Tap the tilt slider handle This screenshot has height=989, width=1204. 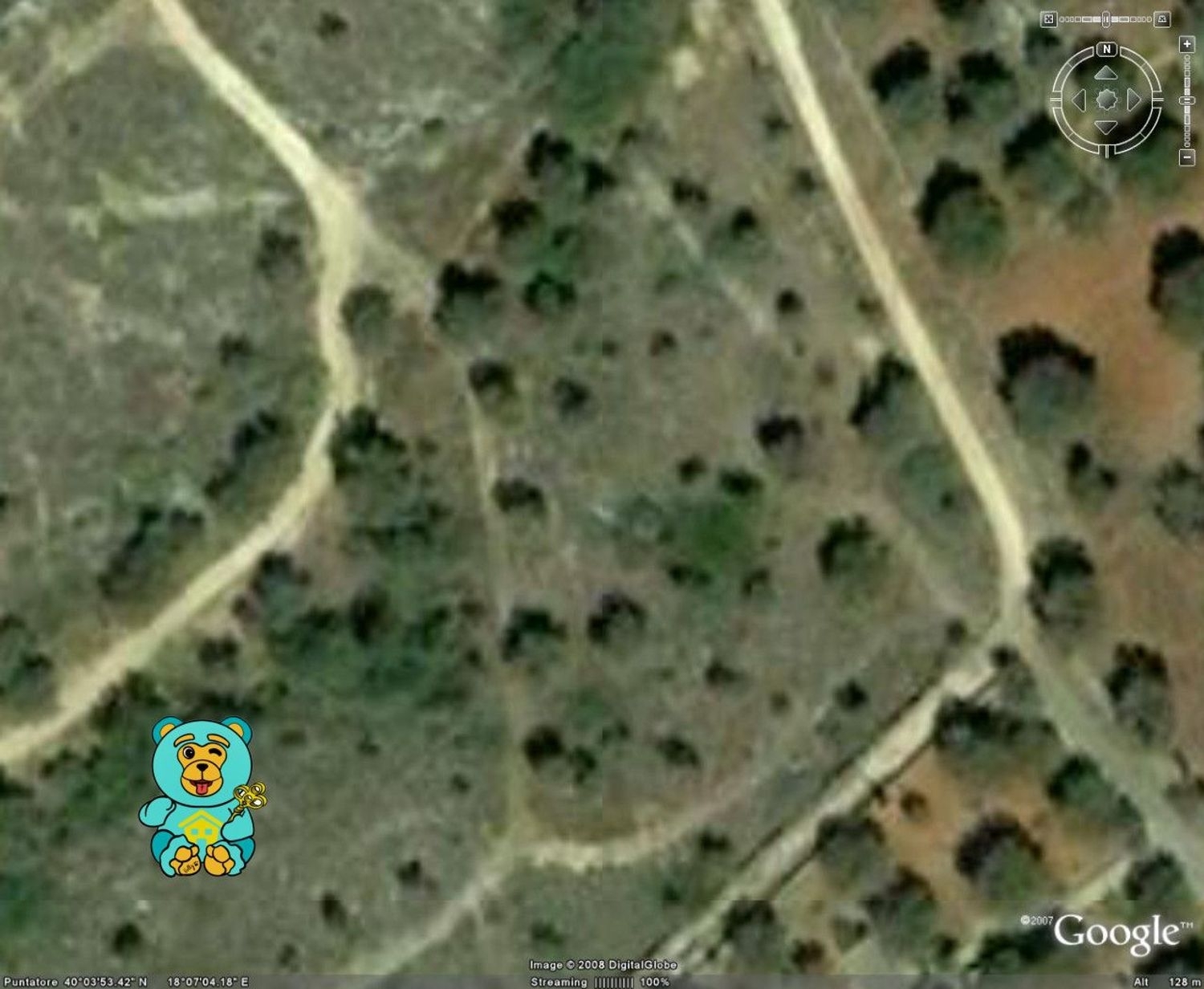1105,18
